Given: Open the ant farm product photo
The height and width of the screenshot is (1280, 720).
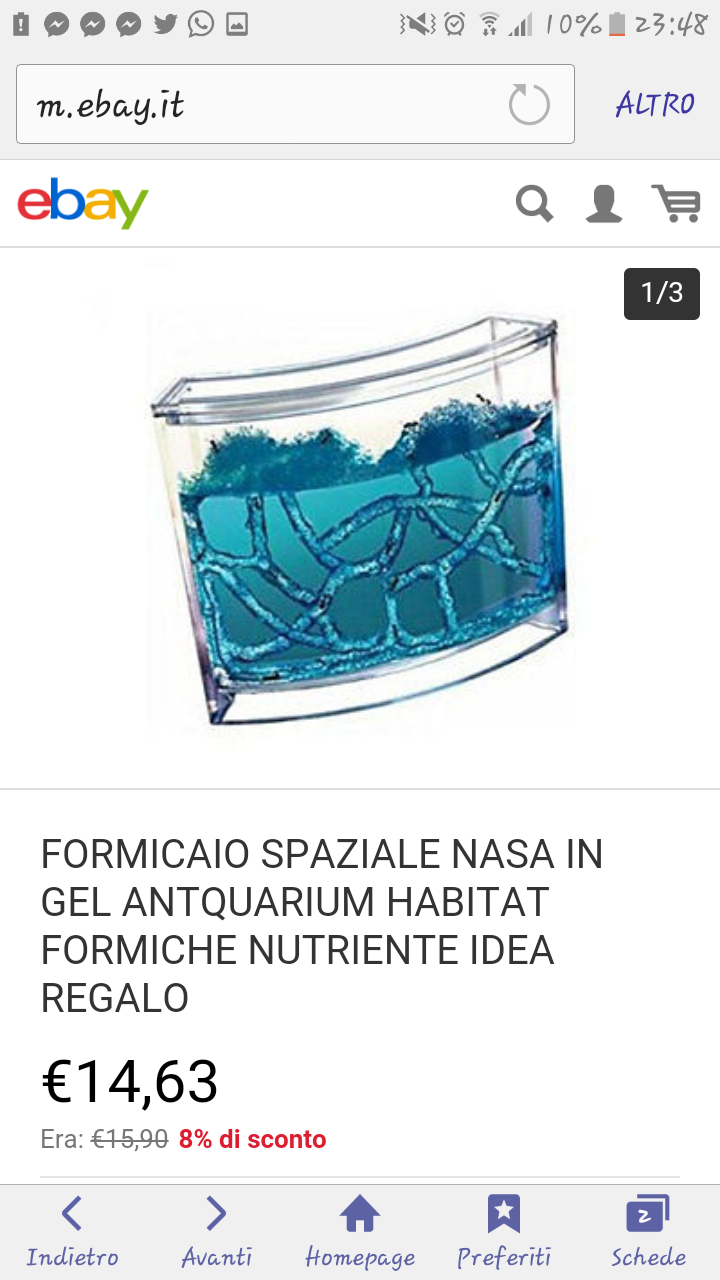Looking at the screenshot, I should coord(358,518).
